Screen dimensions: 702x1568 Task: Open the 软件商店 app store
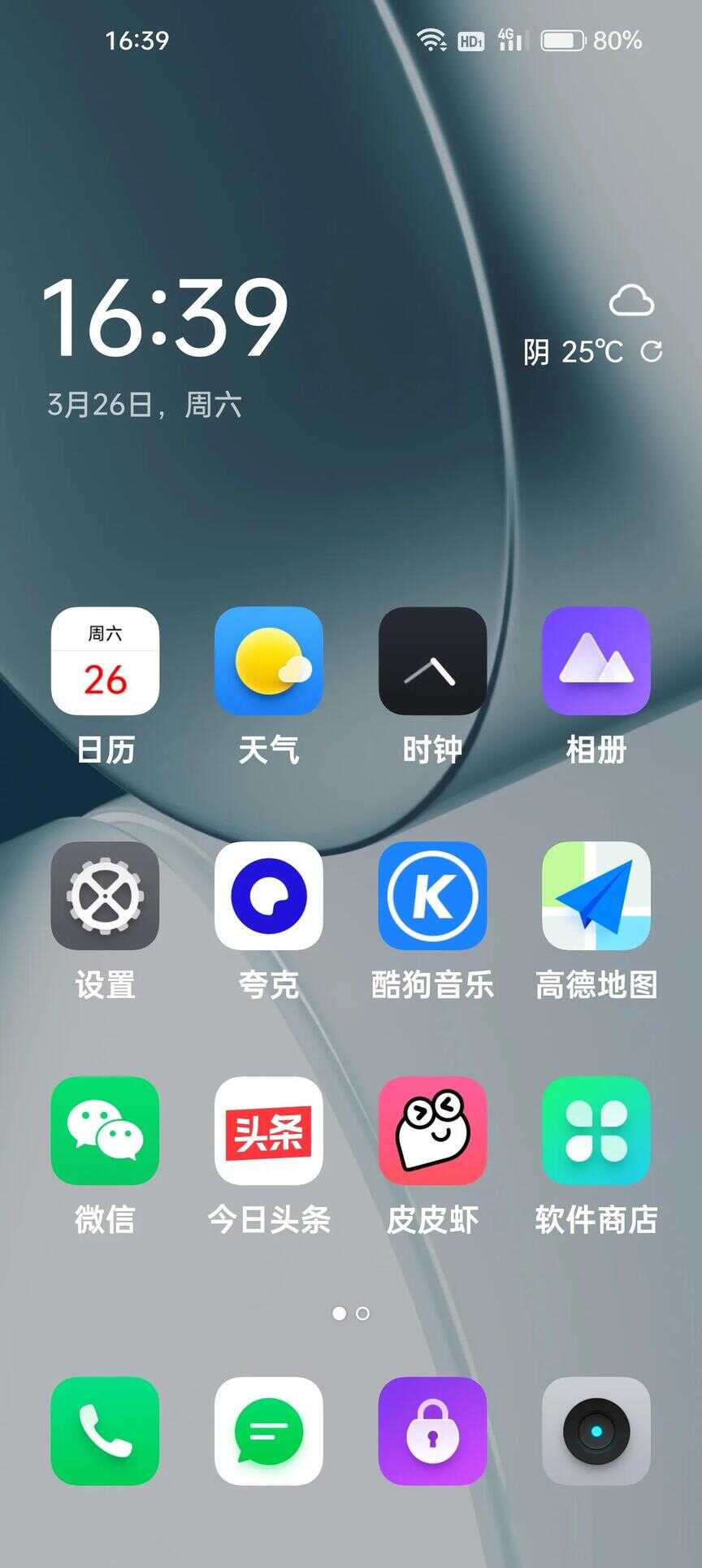point(596,1131)
